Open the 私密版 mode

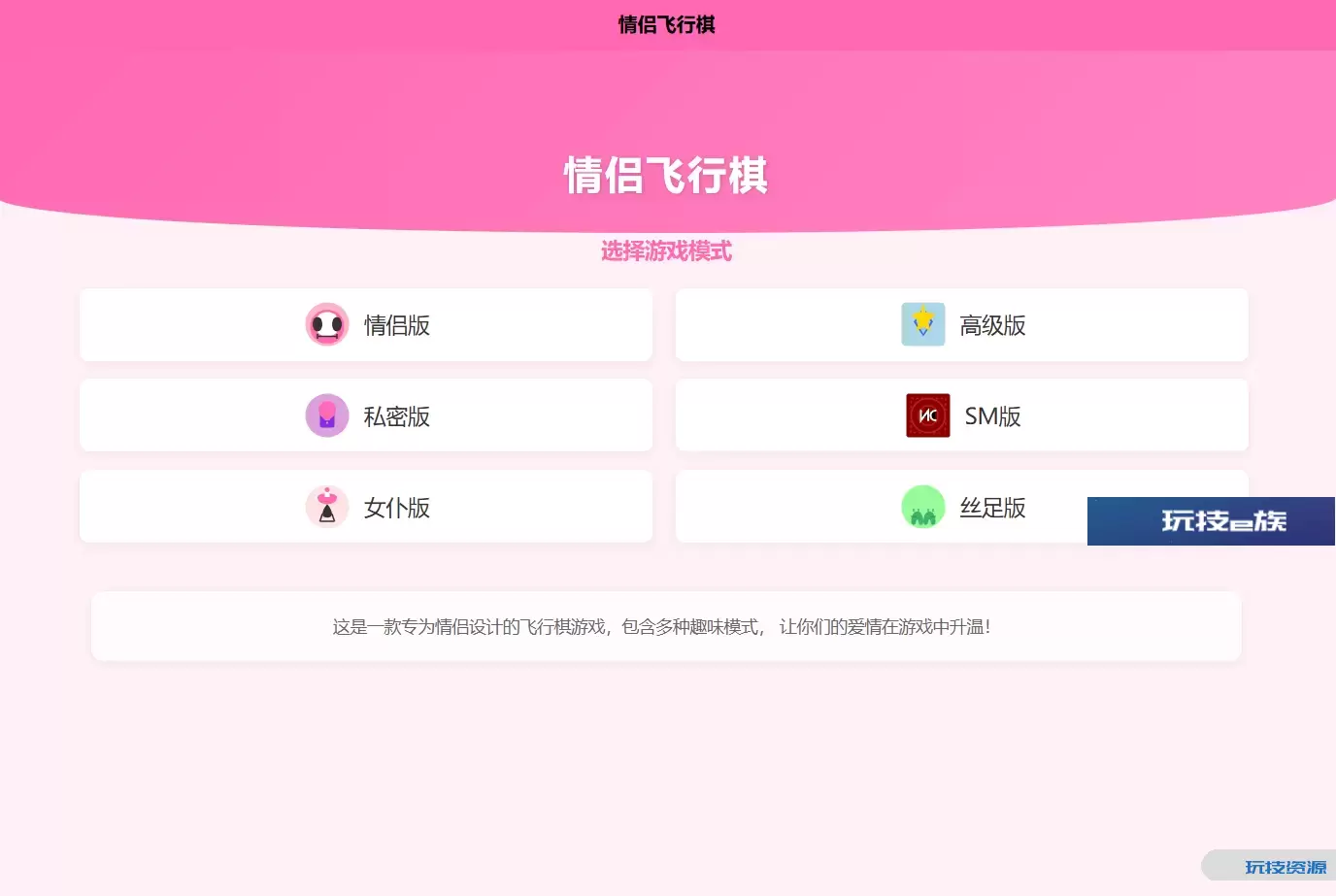tap(366, 416)
